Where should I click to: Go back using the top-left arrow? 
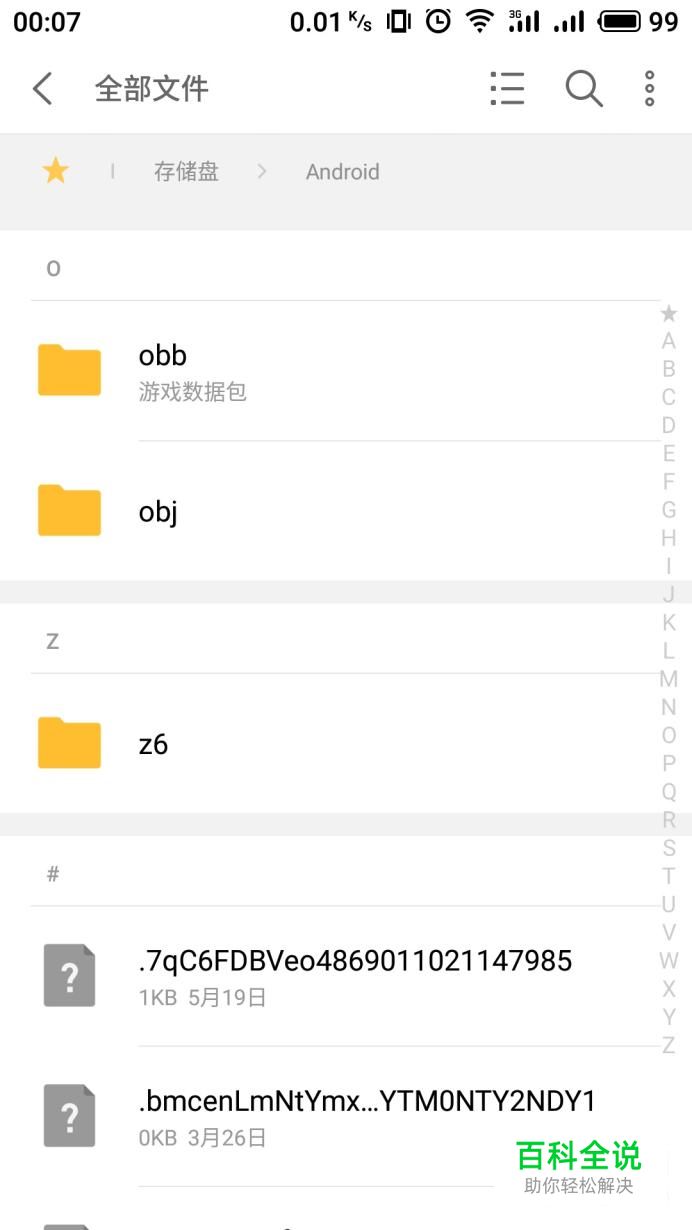pos(42,89)
